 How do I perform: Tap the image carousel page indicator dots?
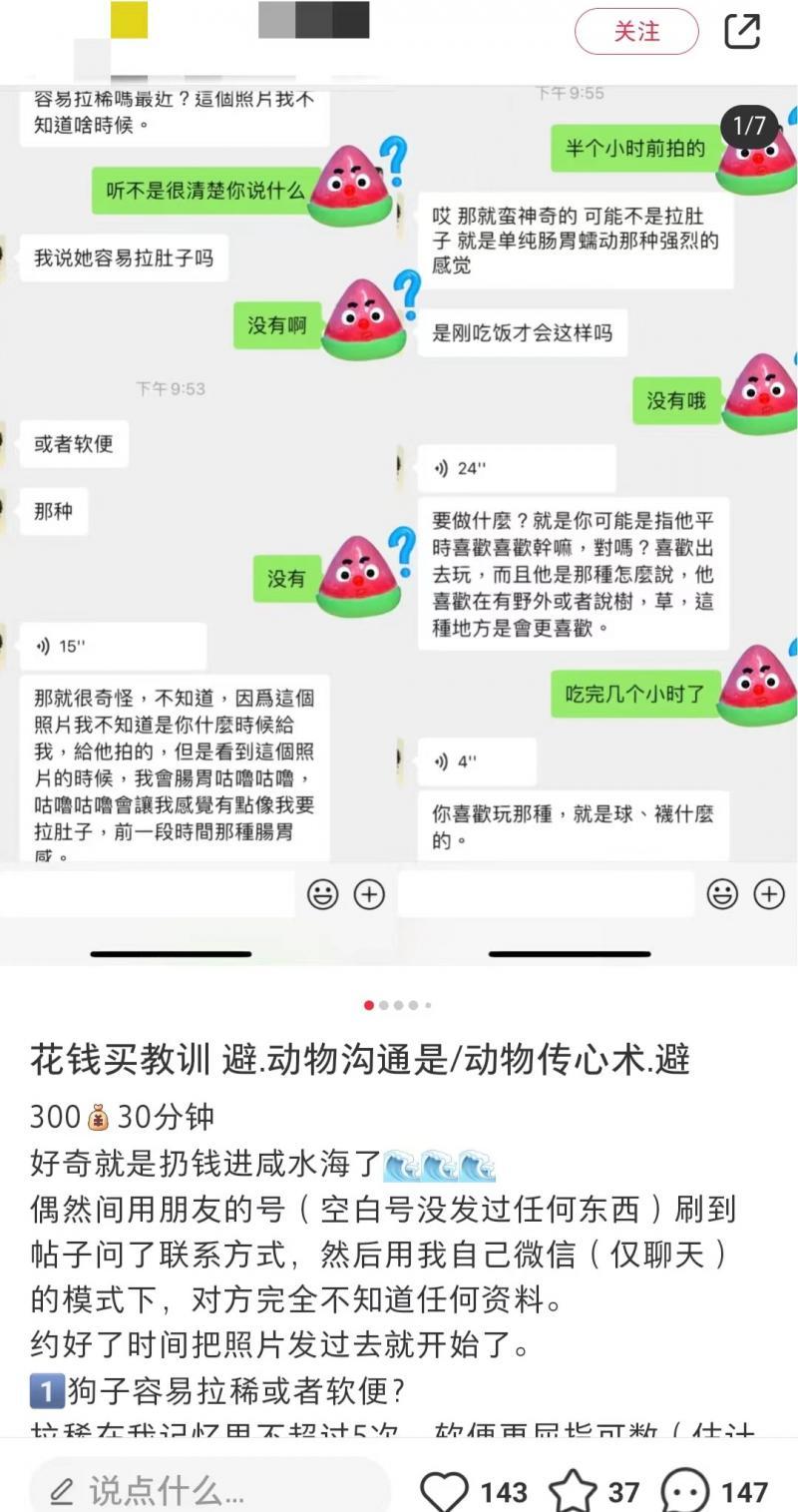pos(398,1005)
